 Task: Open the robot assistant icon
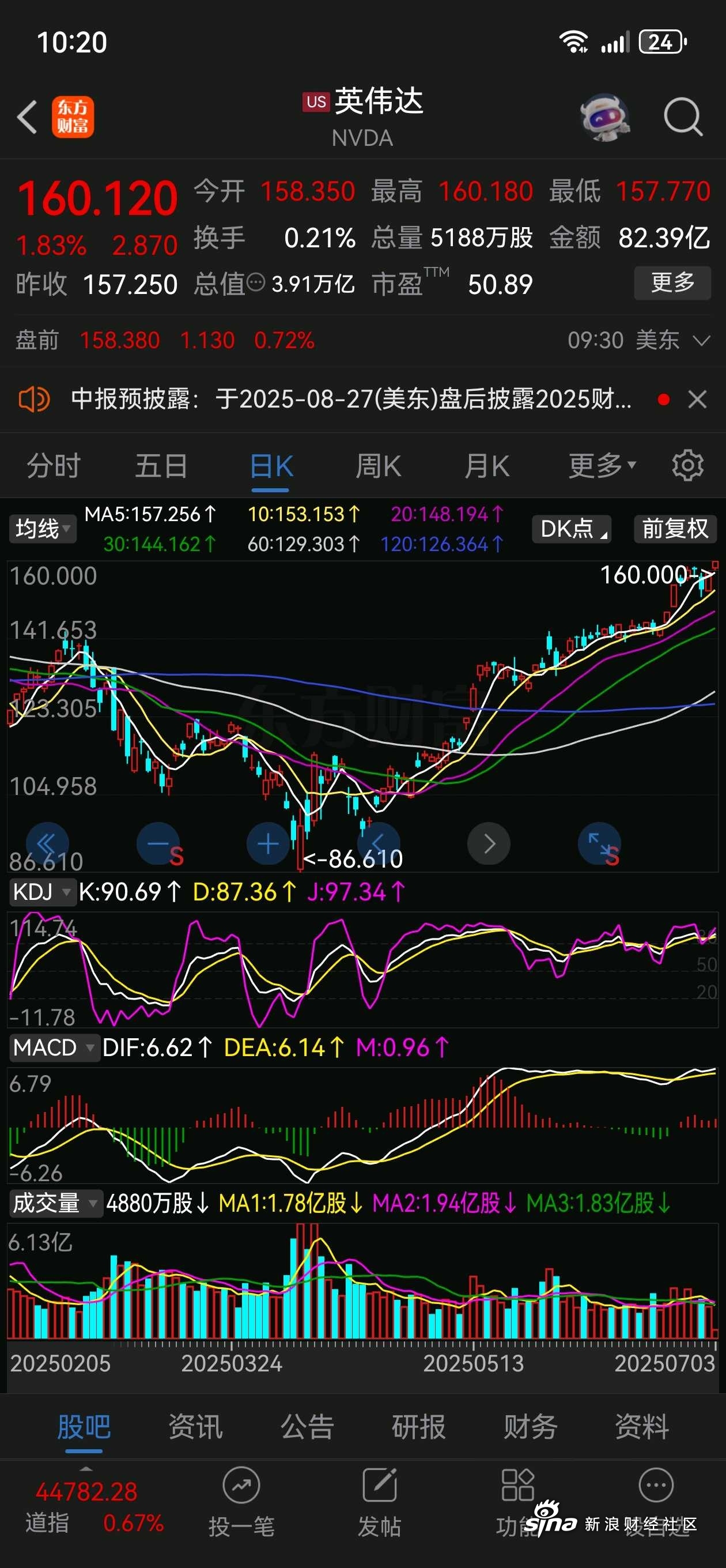click(604, 117)
